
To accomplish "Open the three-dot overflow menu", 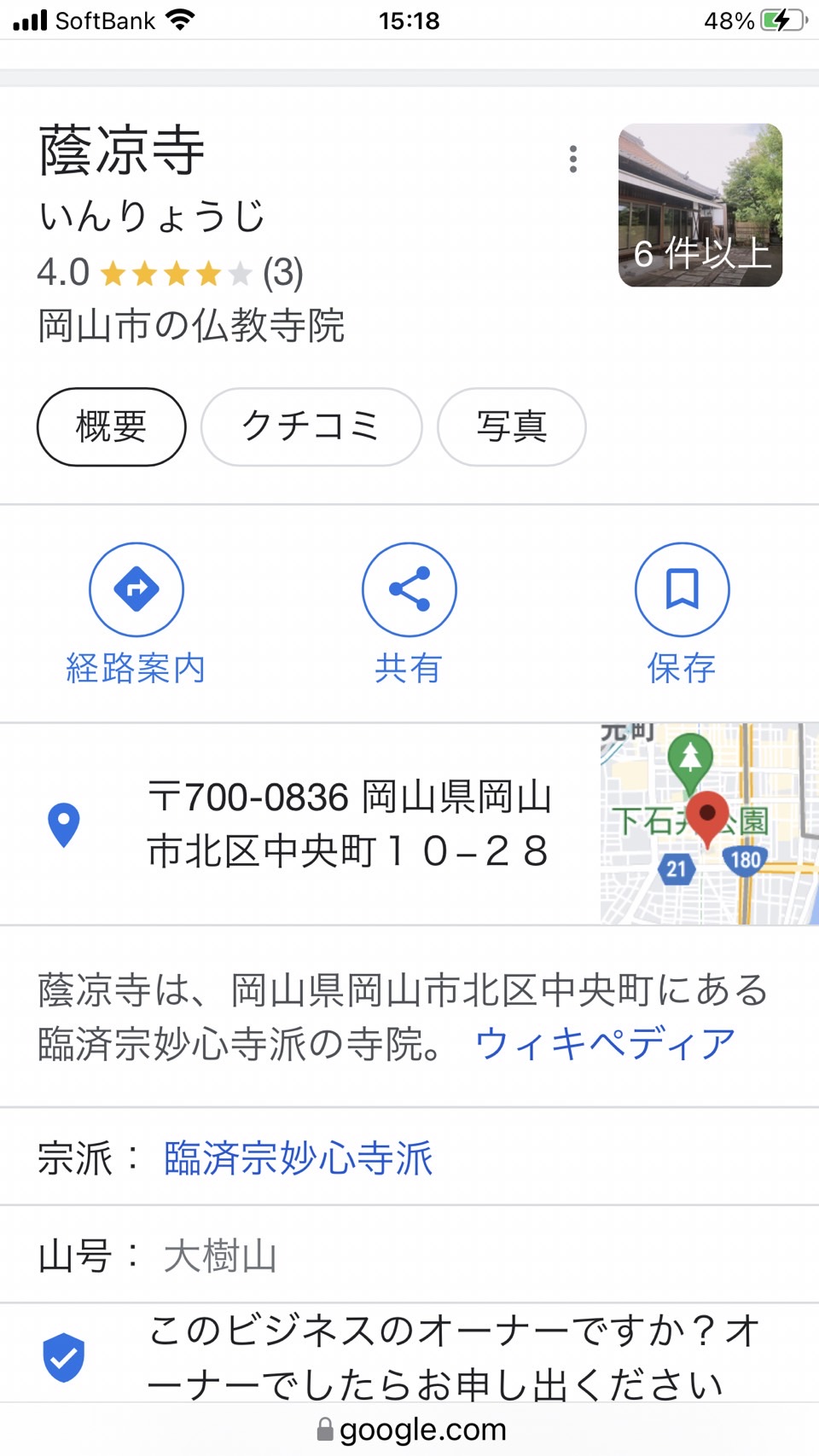I will point(572,160).
